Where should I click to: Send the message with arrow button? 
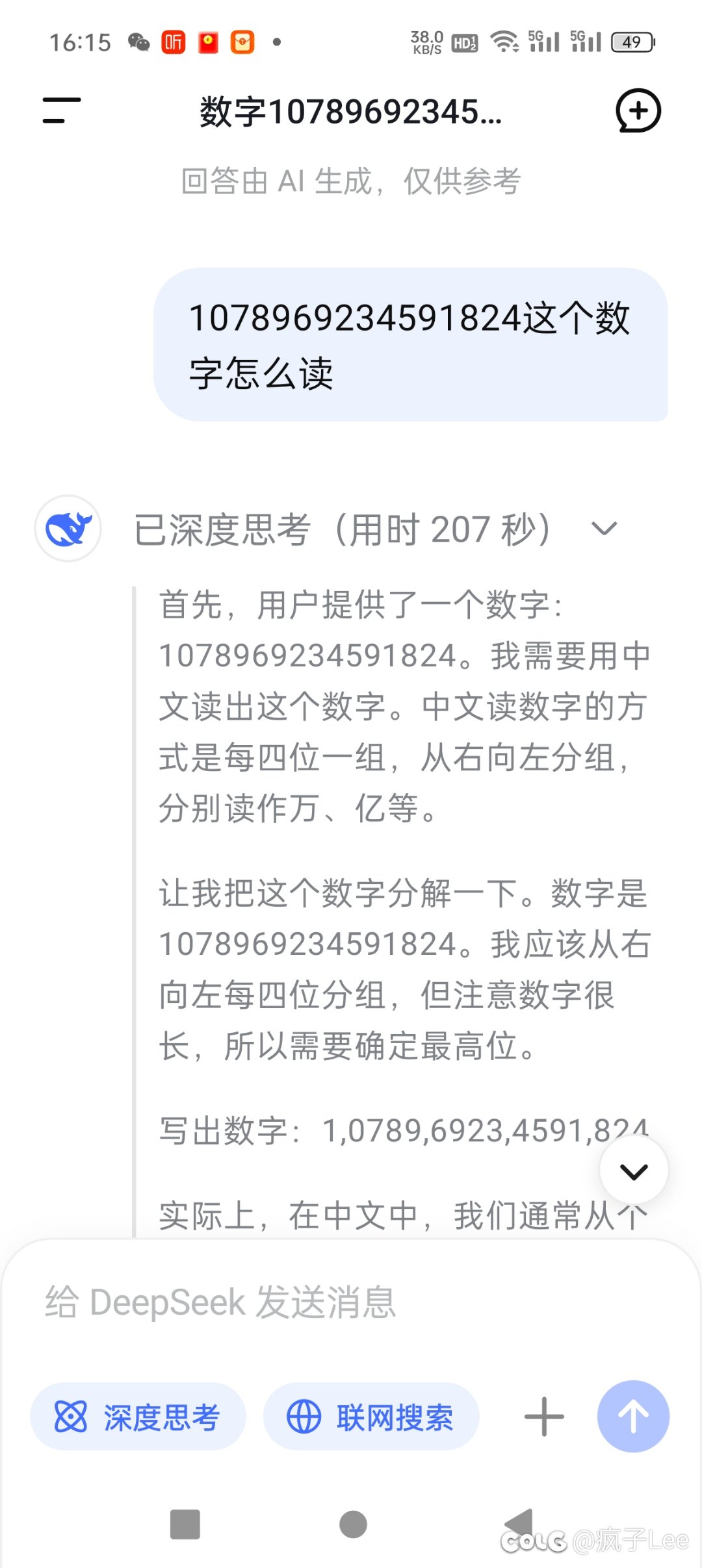(x=633, y=1417)
